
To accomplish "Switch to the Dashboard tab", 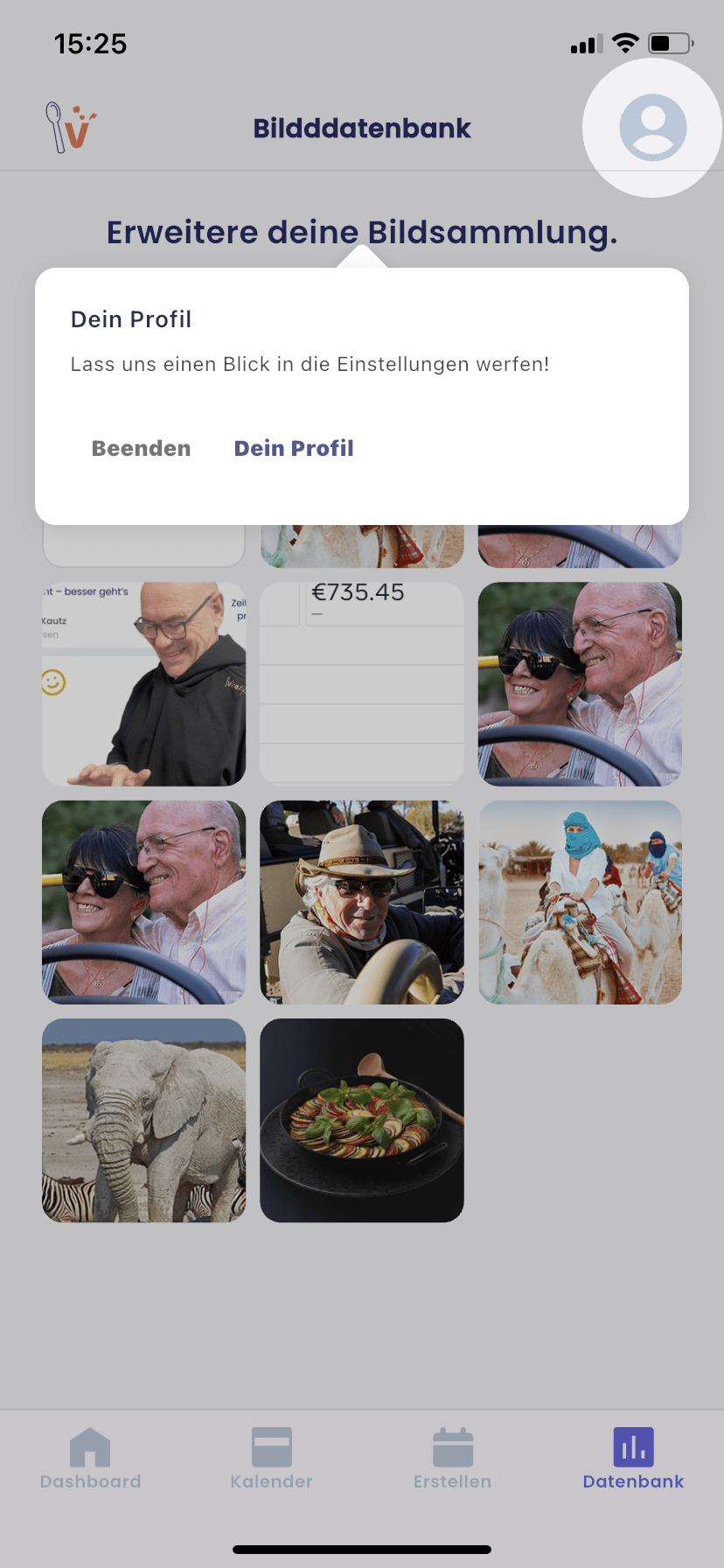I will click(90, 1458).
